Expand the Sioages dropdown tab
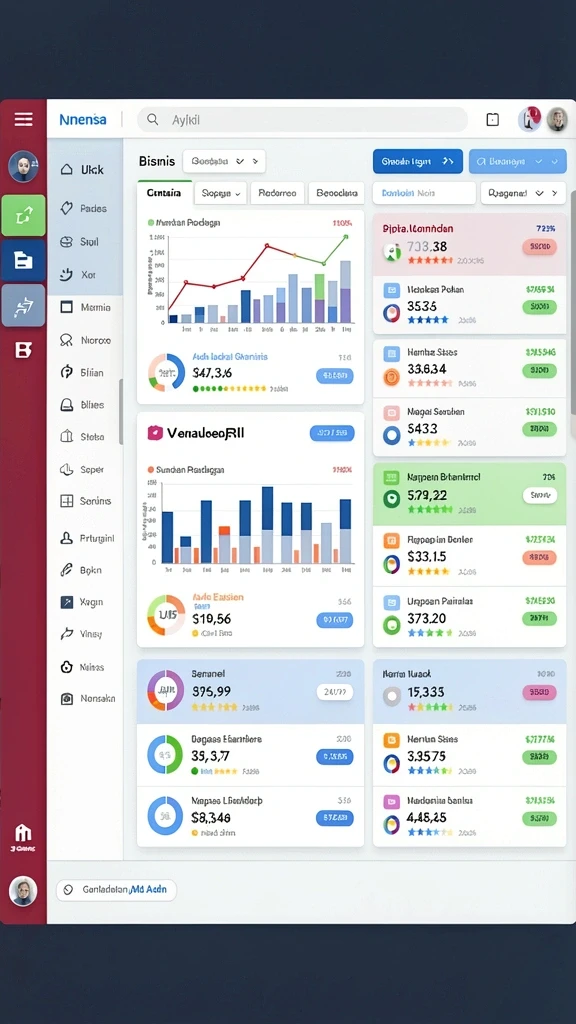Image resolution: width=576 pixels, height=1024 pixels. (221, 193)
